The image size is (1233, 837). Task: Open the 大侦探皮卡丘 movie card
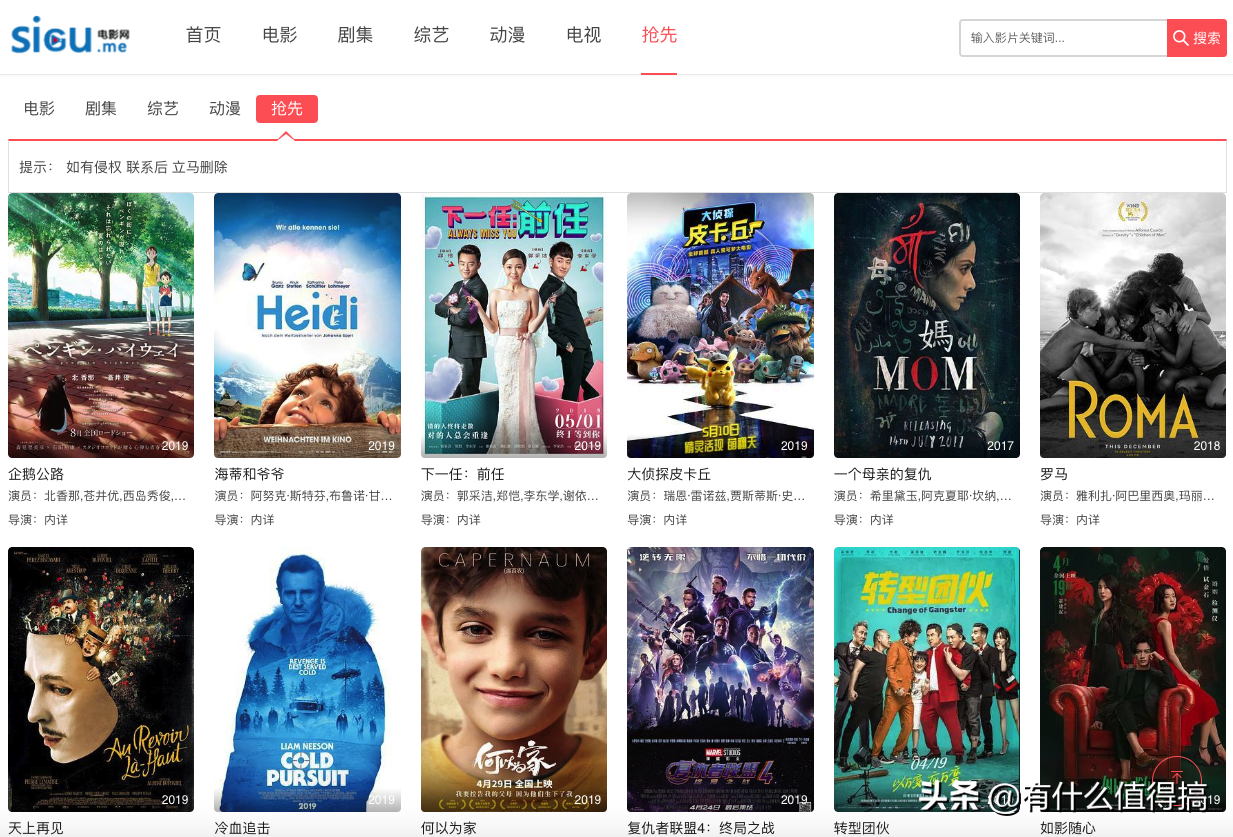pyautogui.click(x=720, y=325)
